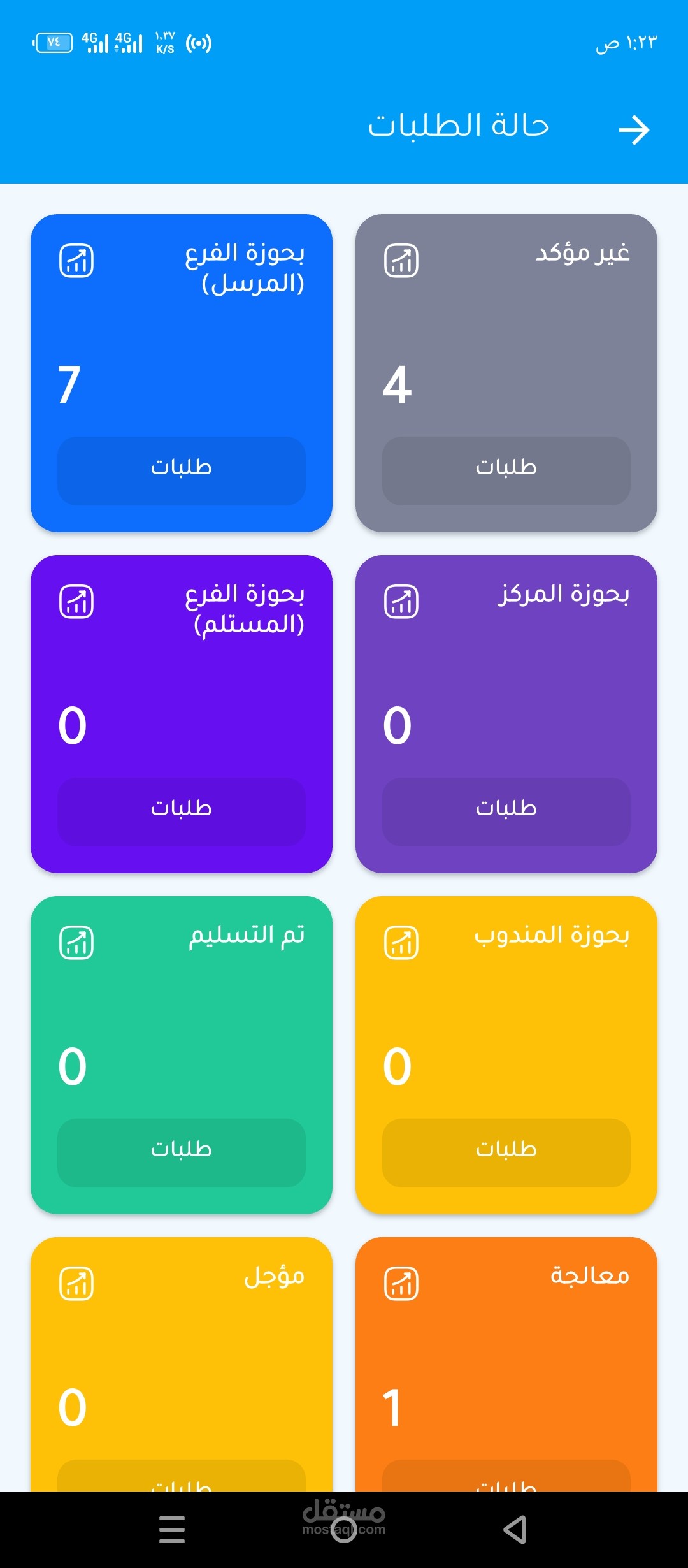Tap the chart icon on تم التسليم card
This screenshot has width=688, height=1568.
coord(76,943)
